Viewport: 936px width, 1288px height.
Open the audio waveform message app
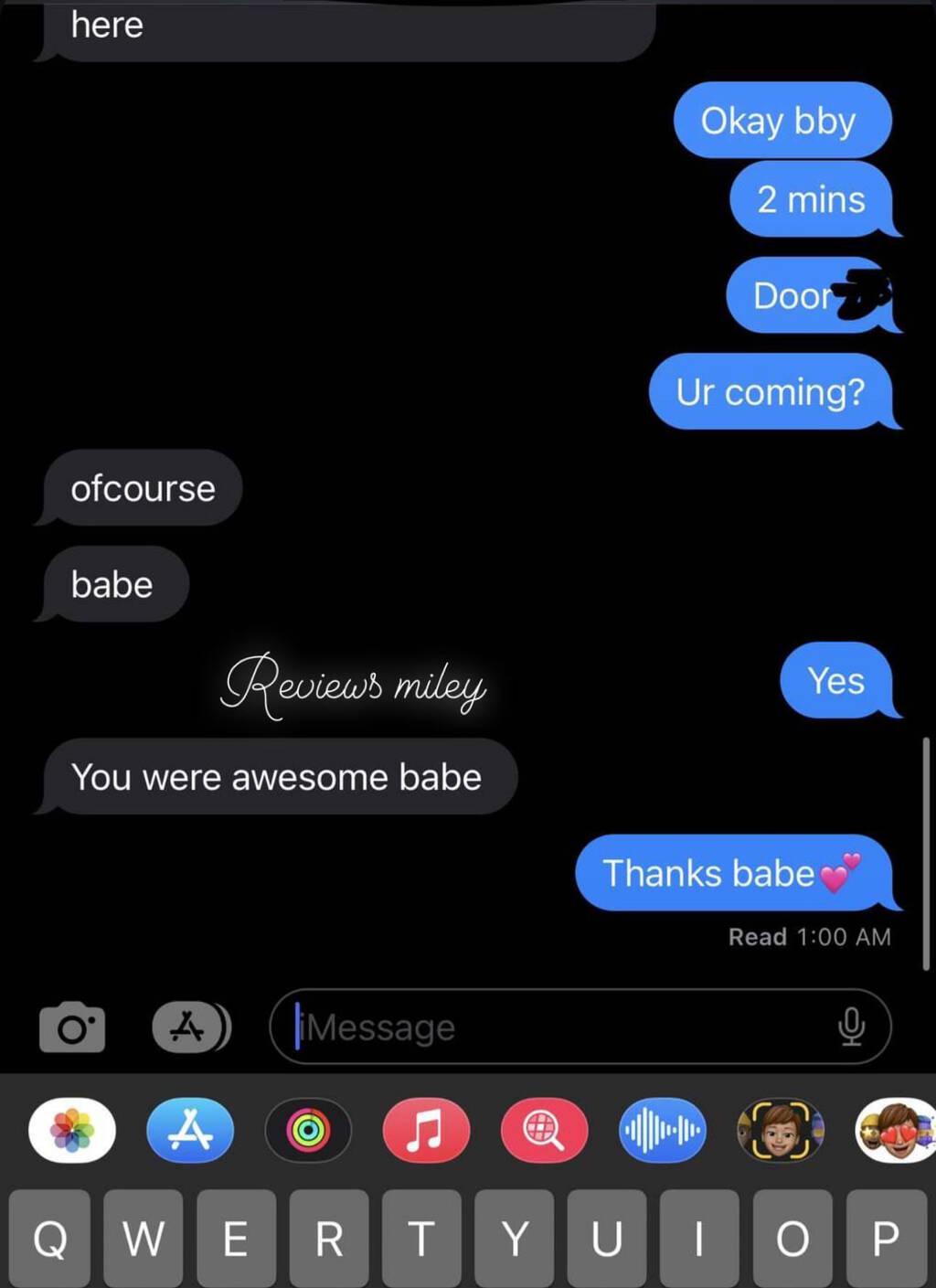click(x=662, y=1131)
